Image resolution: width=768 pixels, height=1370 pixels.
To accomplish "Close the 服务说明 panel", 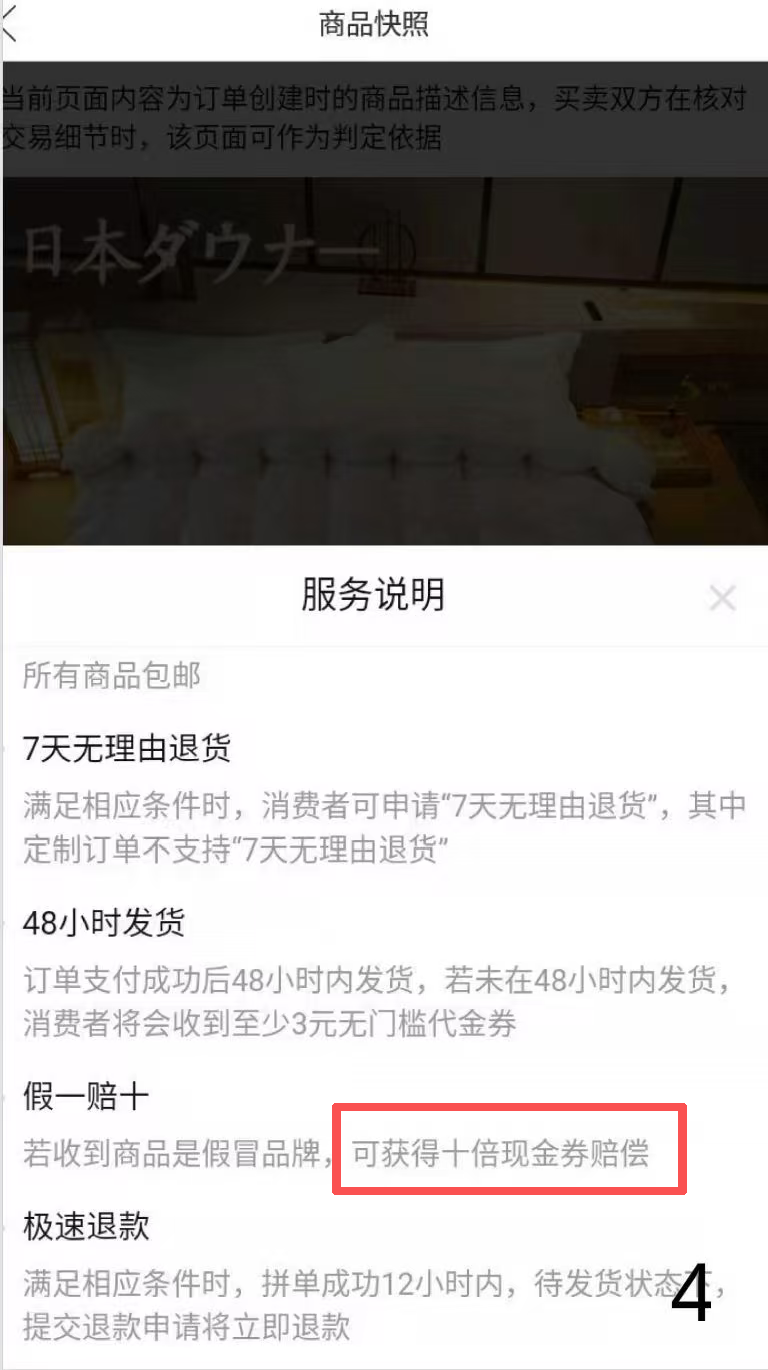I will point(721,598).
